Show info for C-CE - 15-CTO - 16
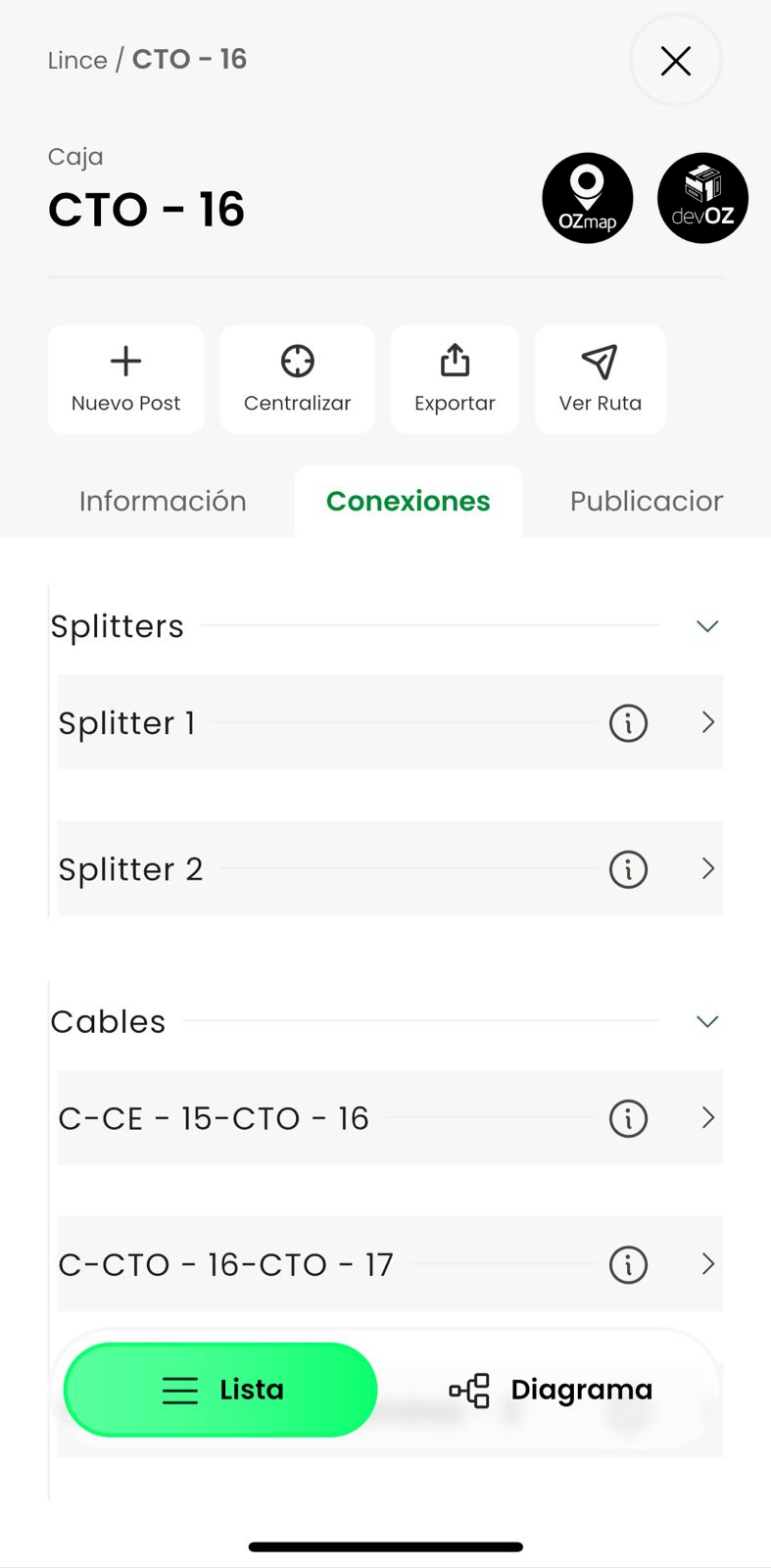This screenshot has width=771, height=1568. (x=628, y=1118)
